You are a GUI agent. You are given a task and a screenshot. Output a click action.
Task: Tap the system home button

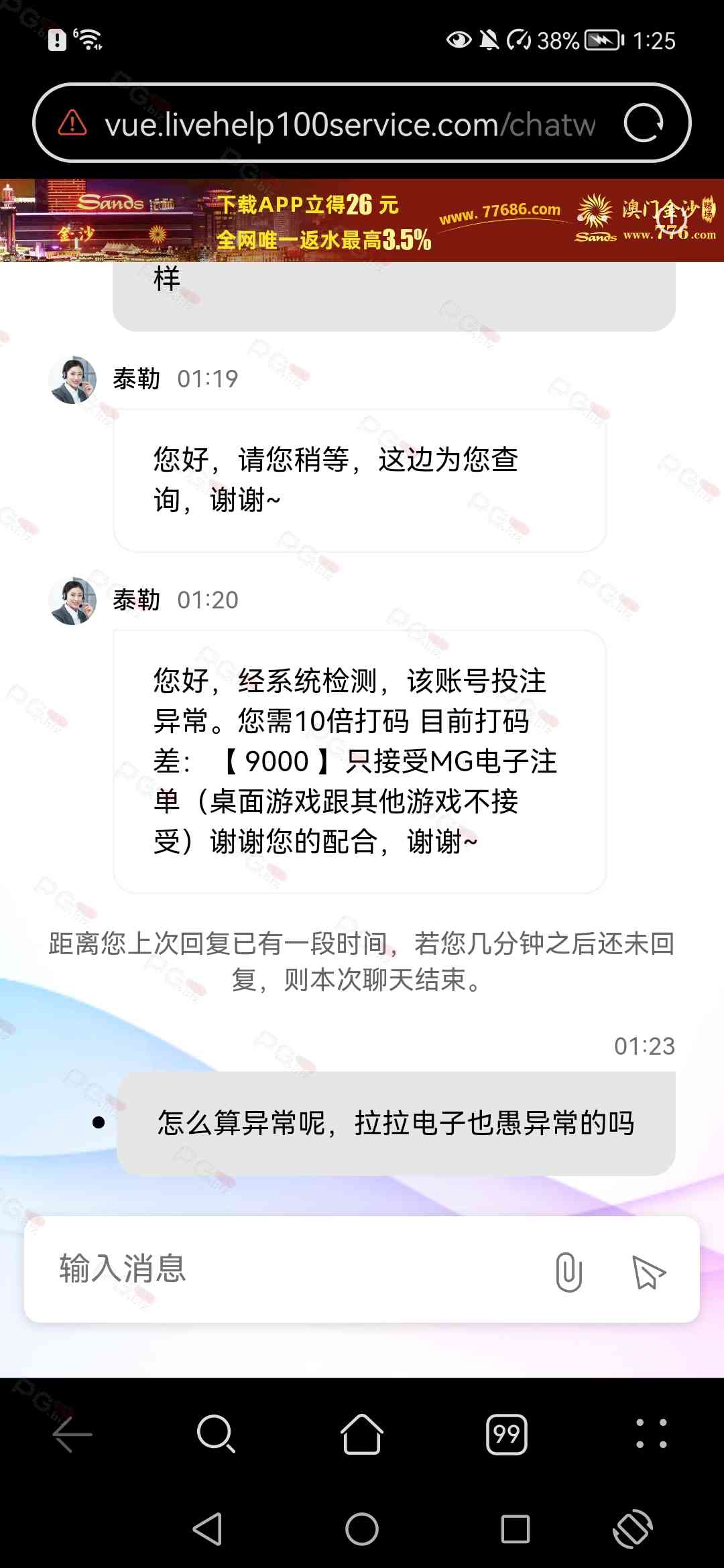click(362, 1529)
